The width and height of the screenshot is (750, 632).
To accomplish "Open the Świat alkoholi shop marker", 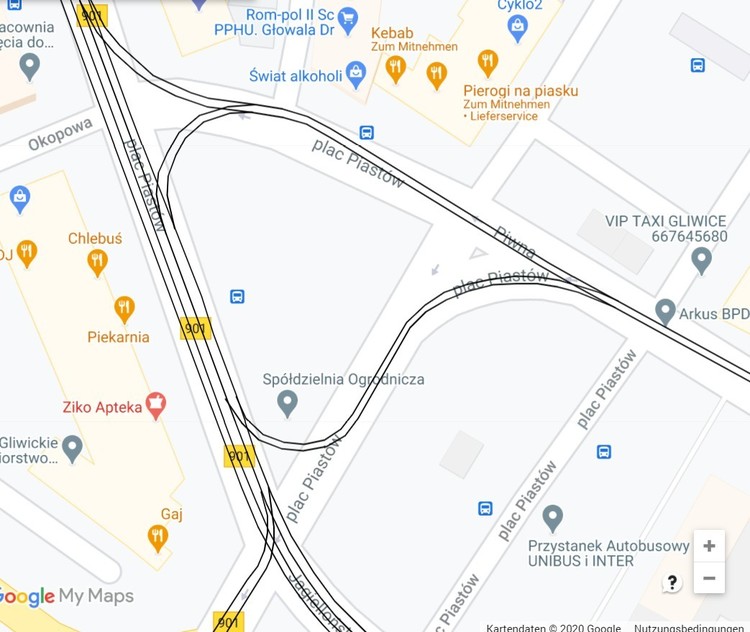I will point(356,73).
